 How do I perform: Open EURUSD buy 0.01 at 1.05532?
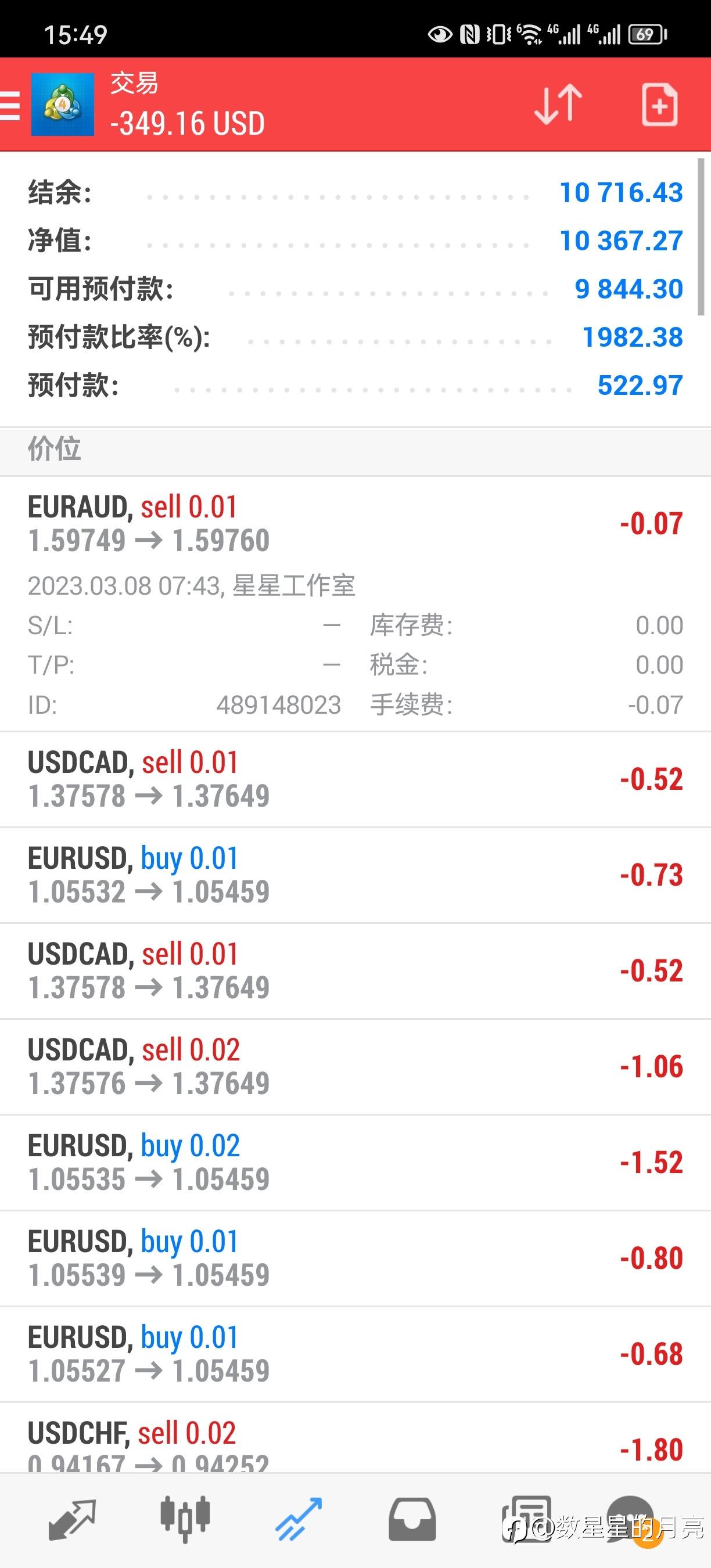coord(355,875)
